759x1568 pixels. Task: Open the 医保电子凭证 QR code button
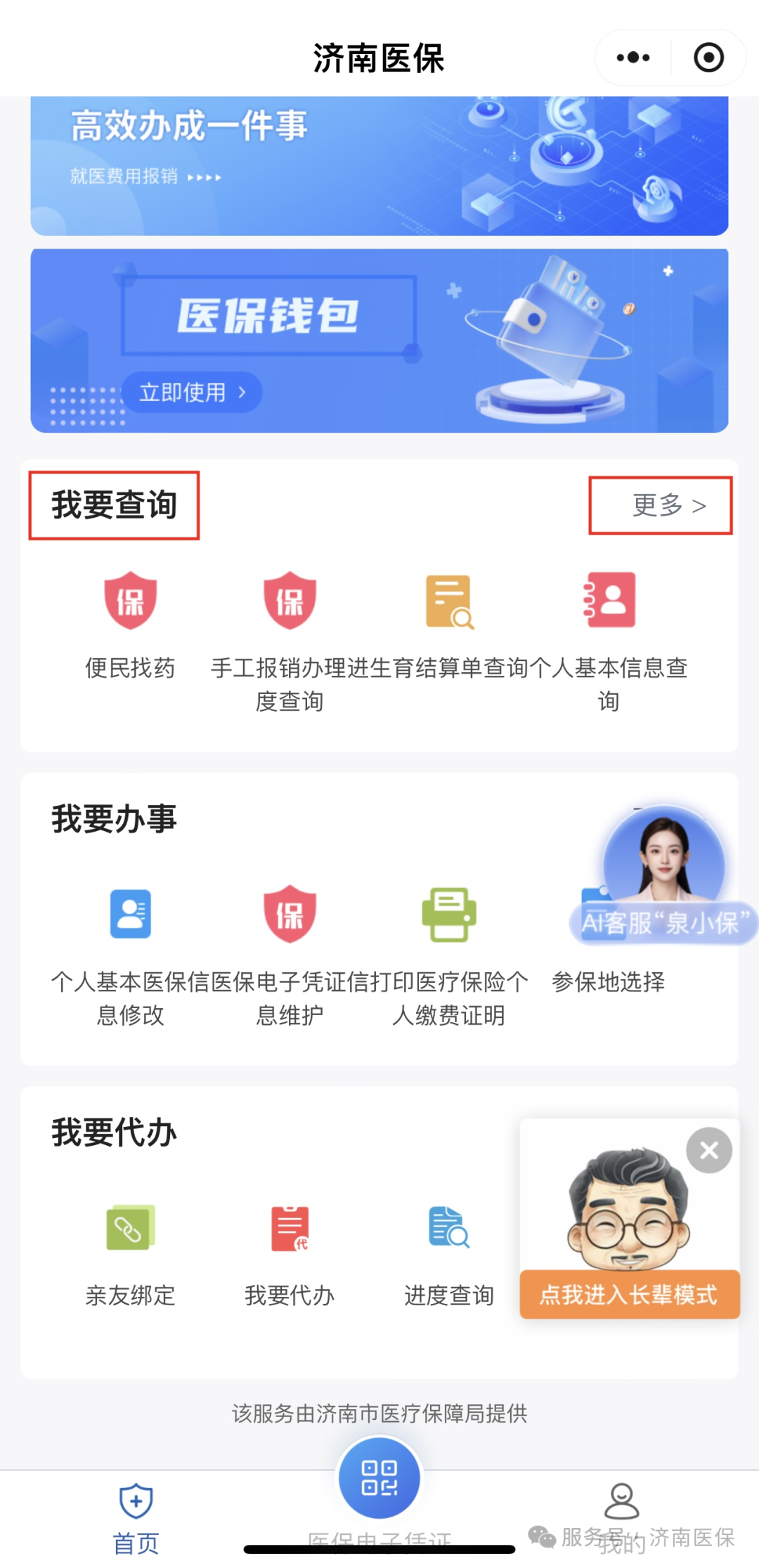click(x=379, y=1478)
